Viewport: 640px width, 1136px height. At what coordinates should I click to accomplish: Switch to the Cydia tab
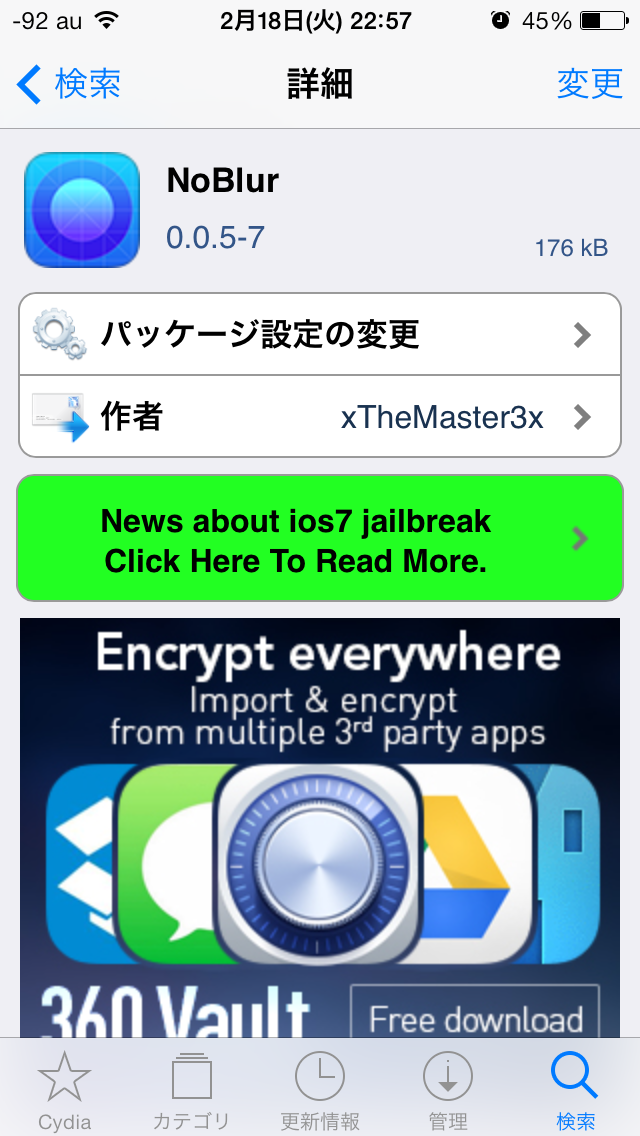(x=64, y=1090)
